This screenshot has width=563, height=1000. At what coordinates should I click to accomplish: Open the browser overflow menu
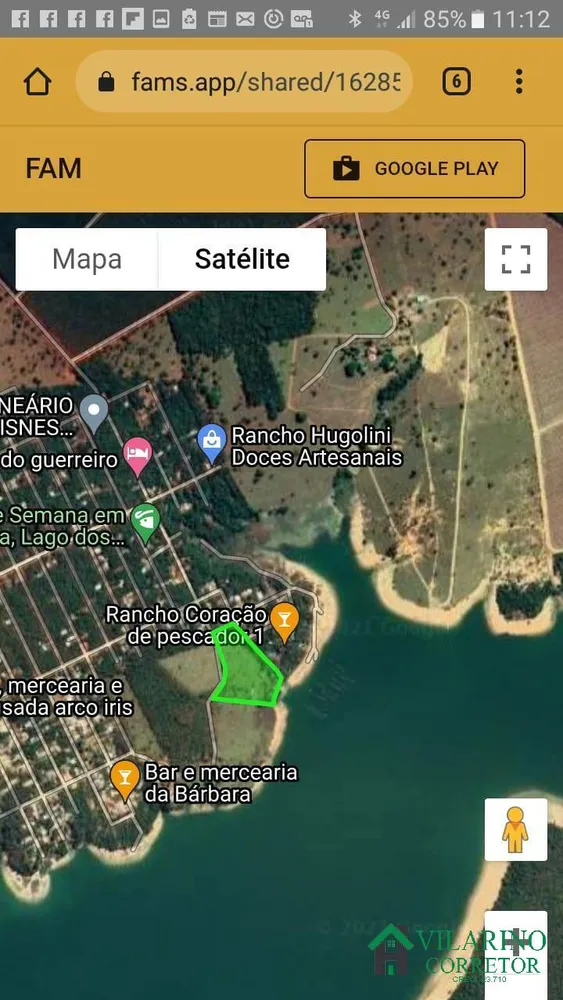(519, 82)
